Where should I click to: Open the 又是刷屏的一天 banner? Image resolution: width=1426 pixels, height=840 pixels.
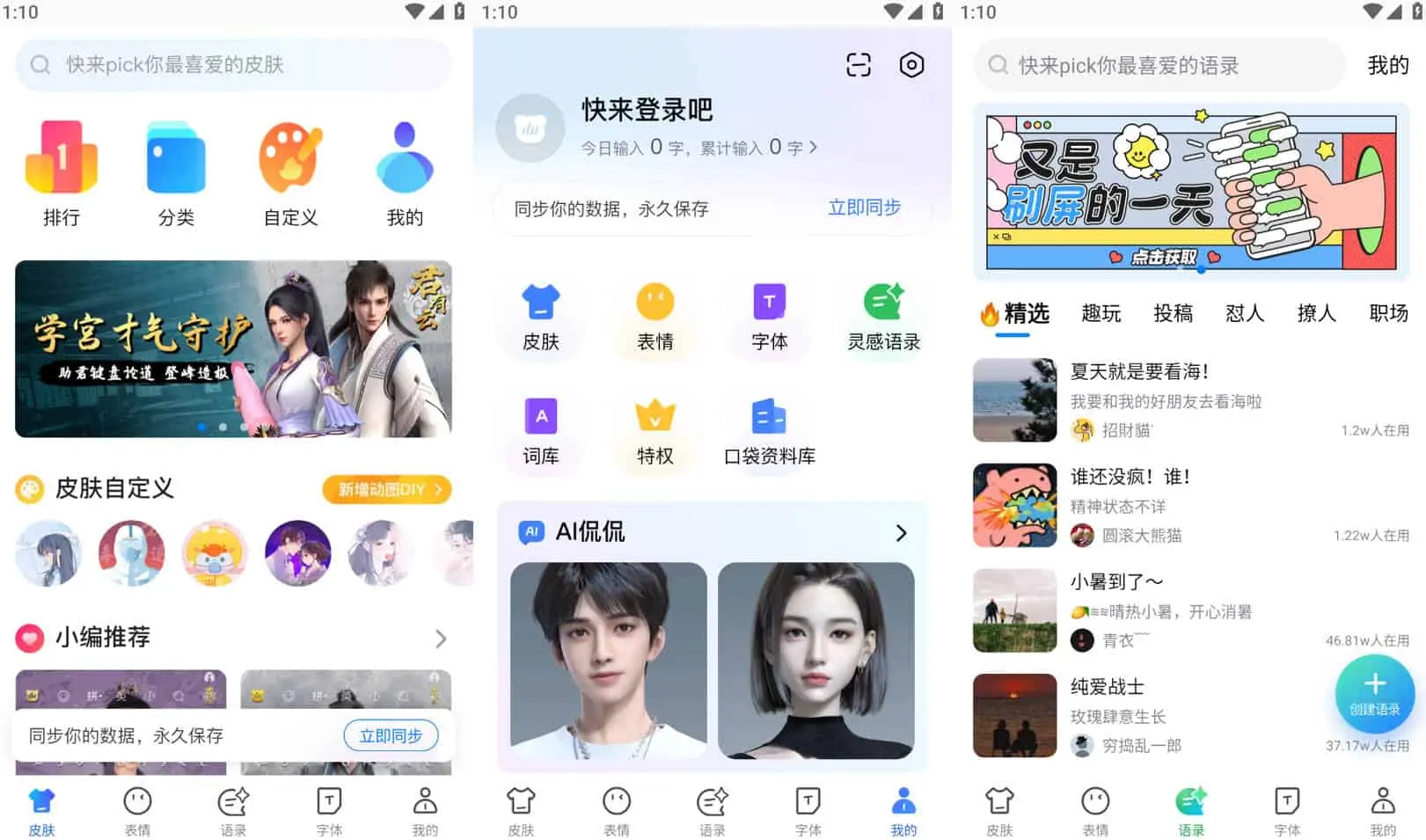(1191, 191)
